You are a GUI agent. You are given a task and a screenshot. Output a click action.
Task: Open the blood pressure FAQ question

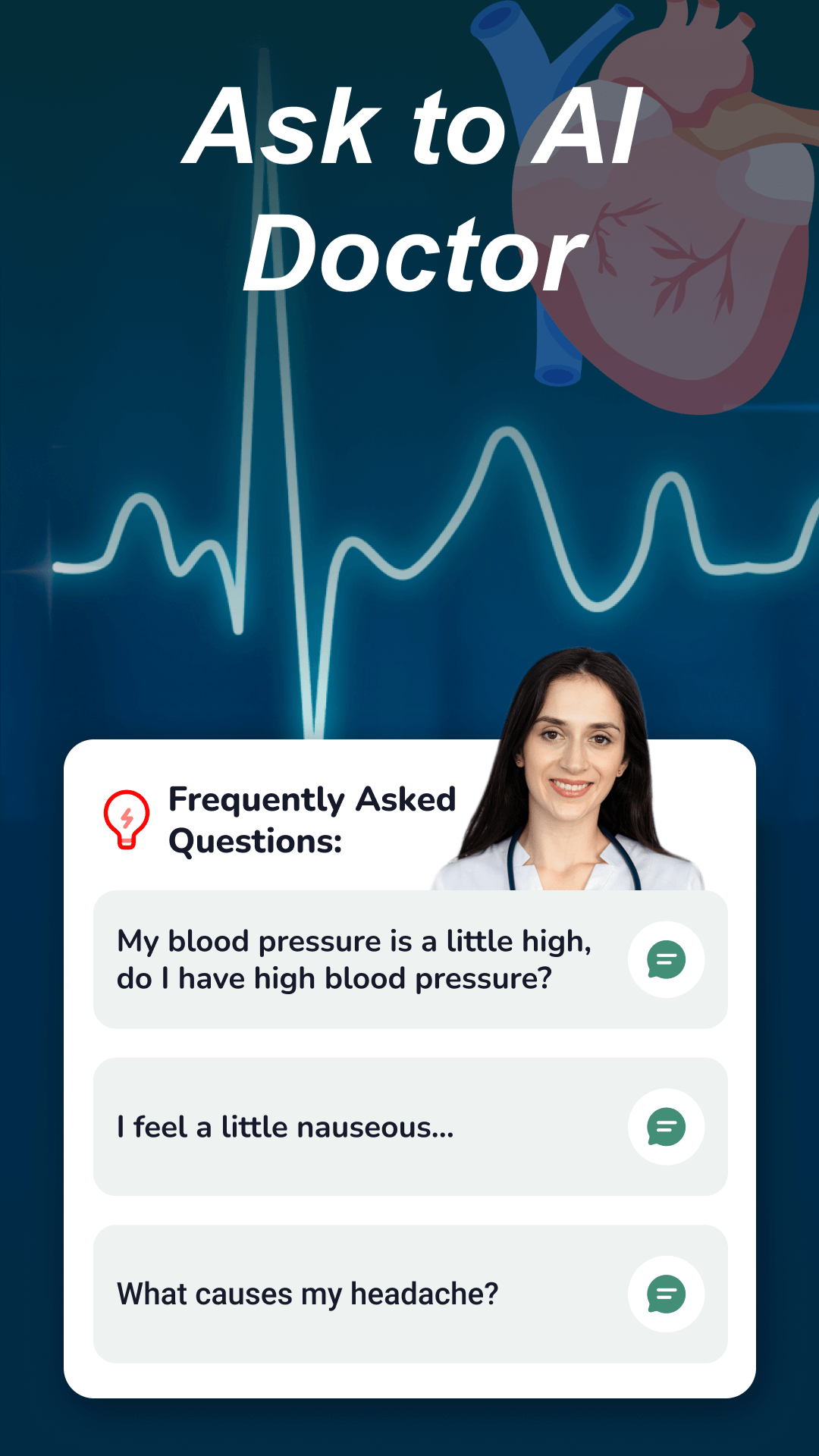[353, 959]
